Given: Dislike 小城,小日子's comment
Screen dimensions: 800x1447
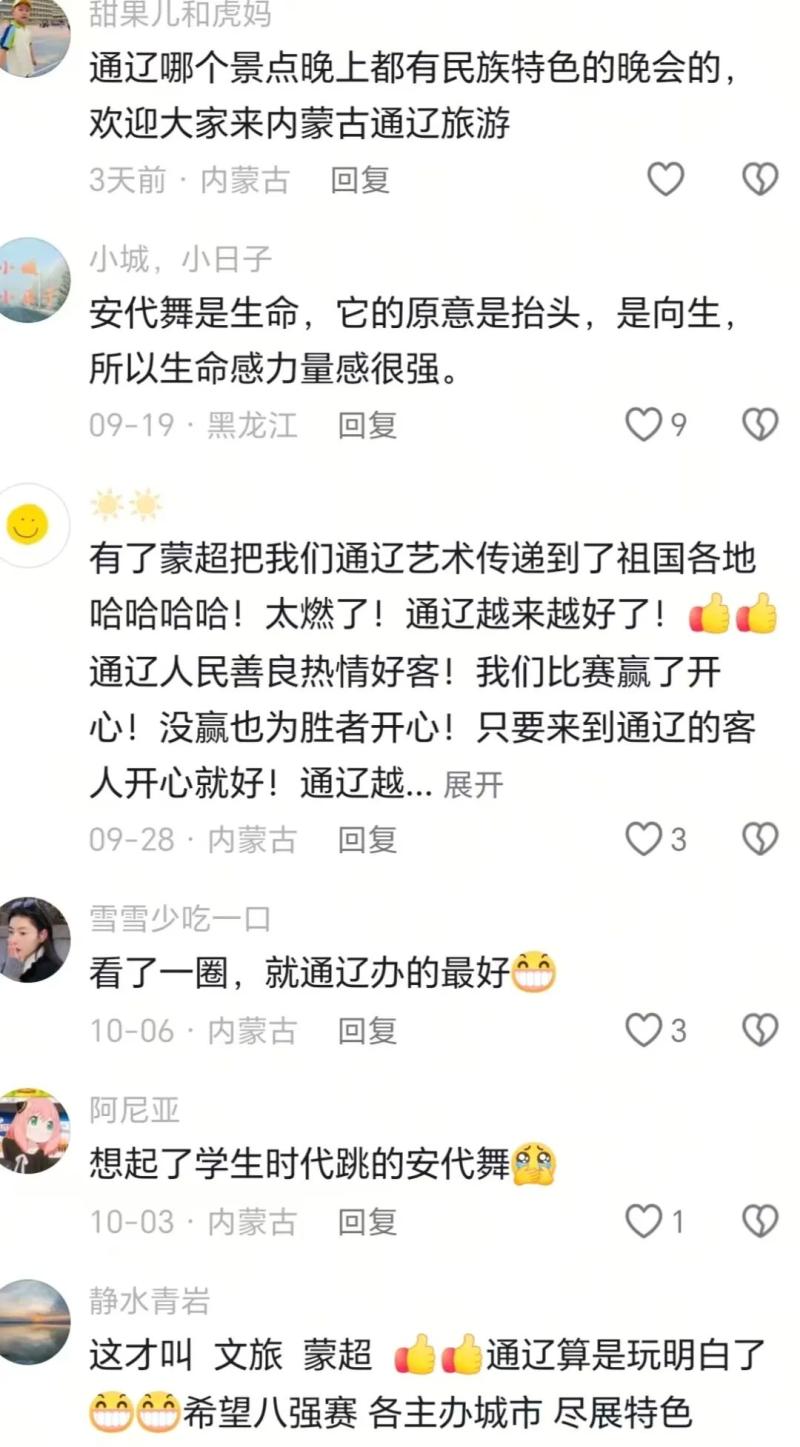Looking at the screenshot, I should 760,425.
